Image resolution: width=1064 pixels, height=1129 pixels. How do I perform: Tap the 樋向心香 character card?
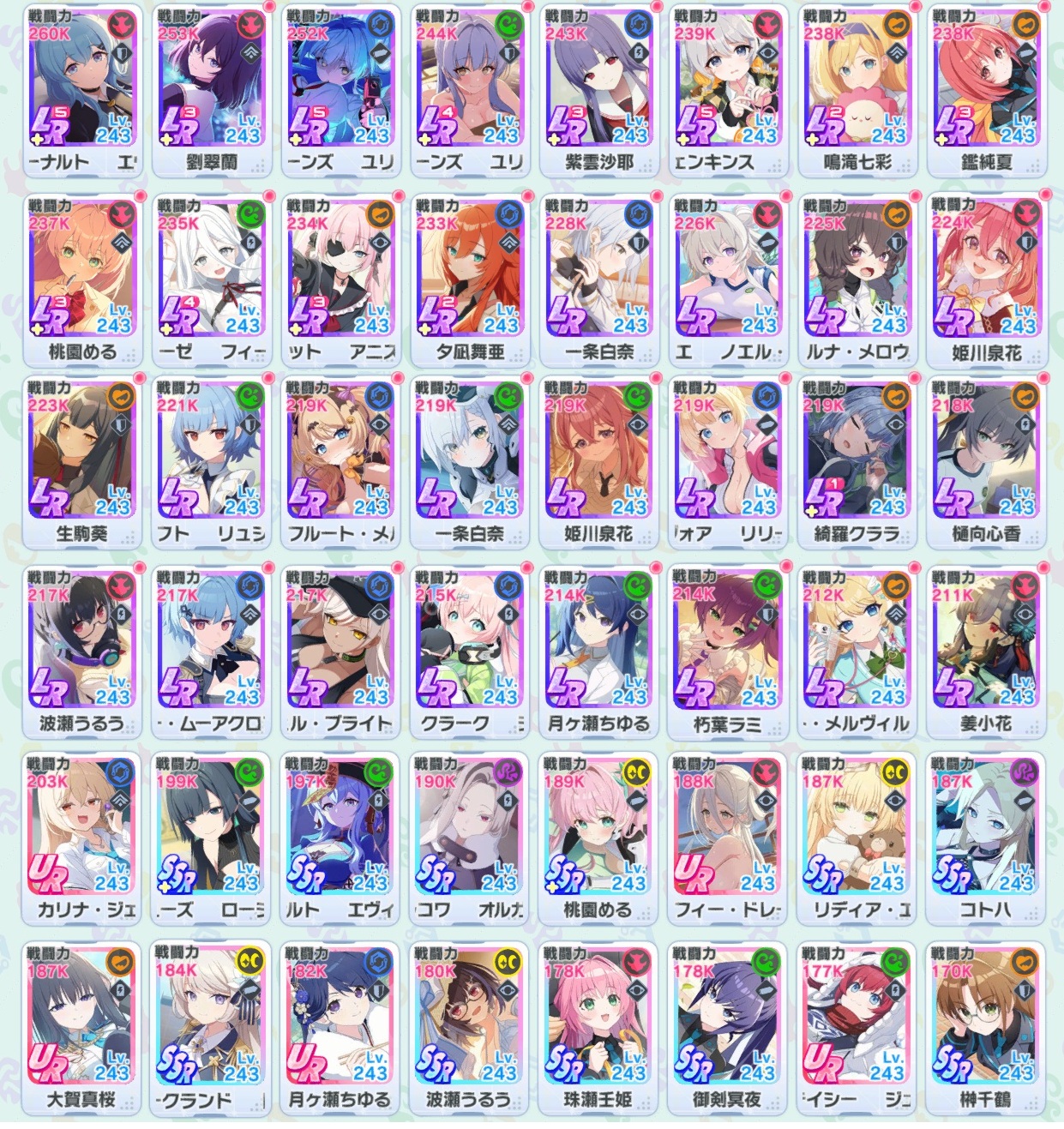[986, 462]
